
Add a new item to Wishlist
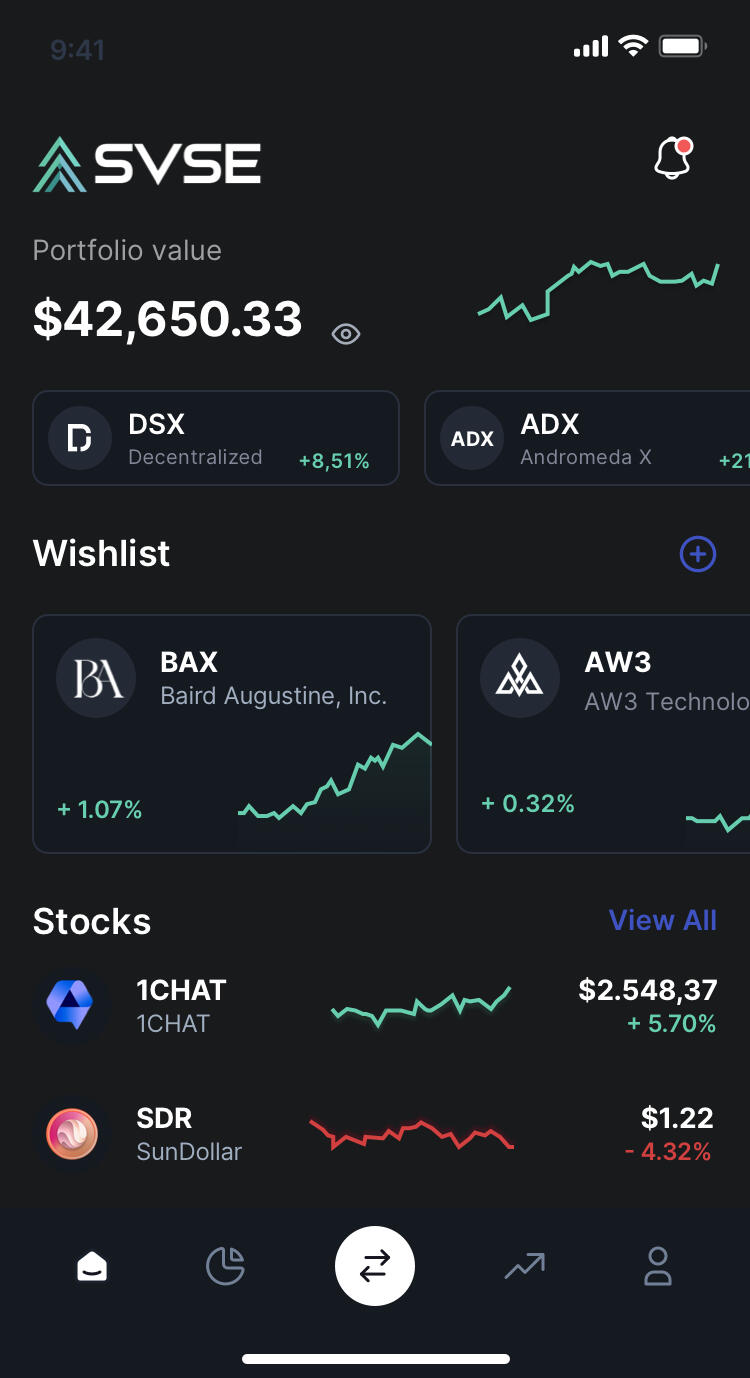pyautogui.click(x=698, y=554)
